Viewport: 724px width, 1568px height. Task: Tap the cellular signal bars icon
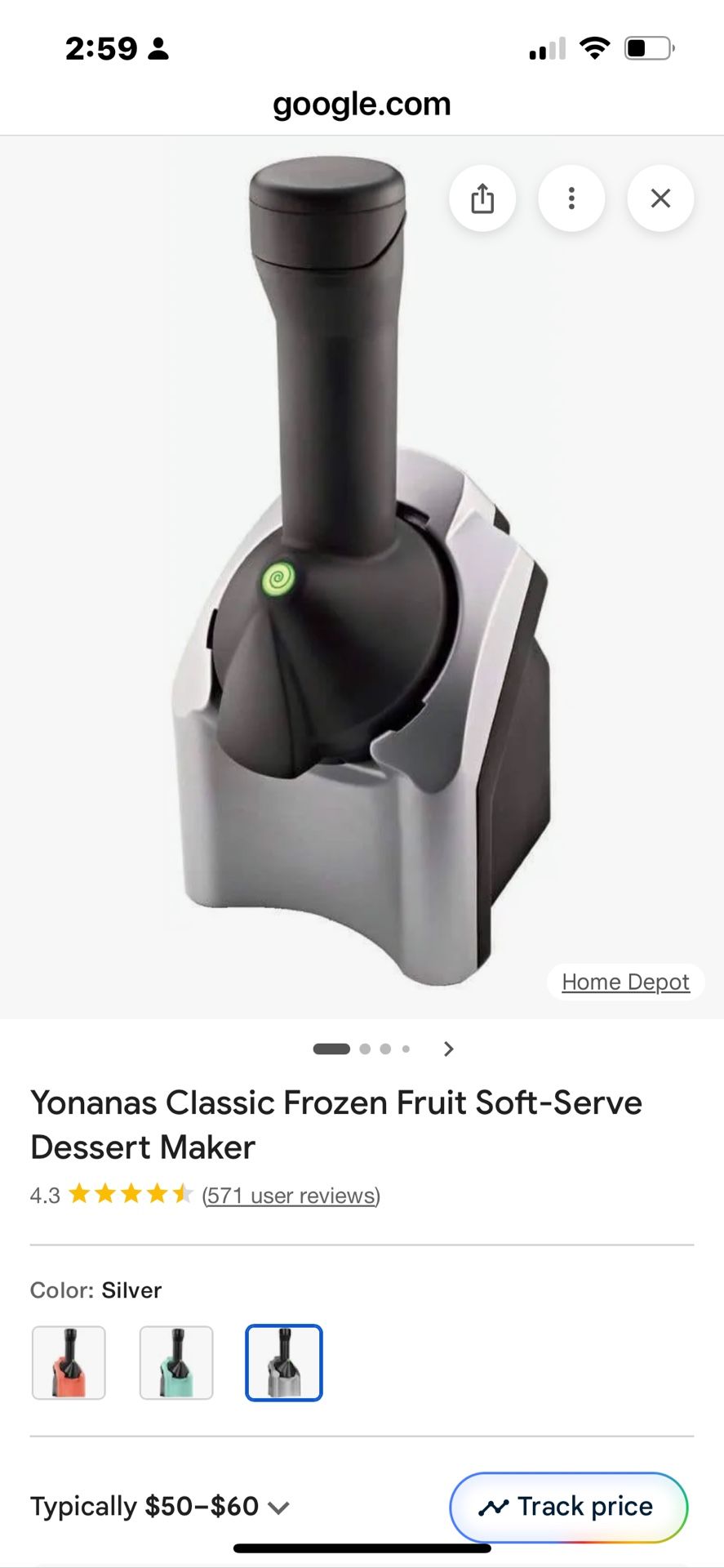tap(546, 48)
